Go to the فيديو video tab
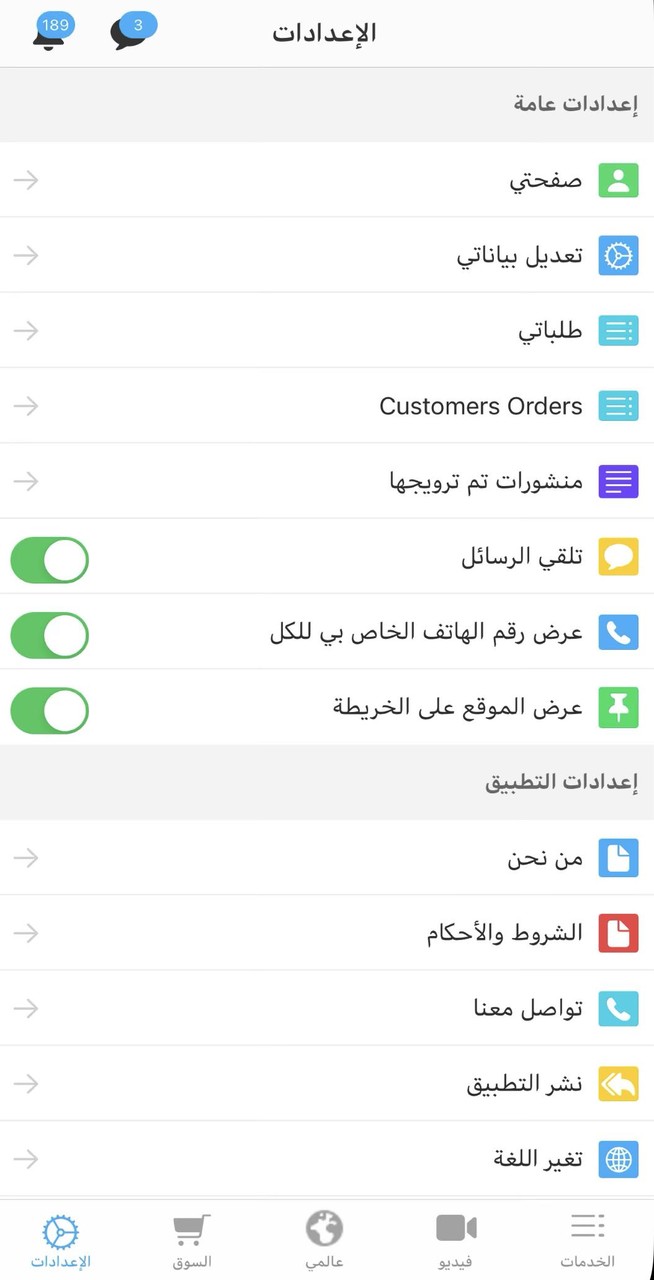The height and width of the screenshot is (1280, 654). 456,1240
